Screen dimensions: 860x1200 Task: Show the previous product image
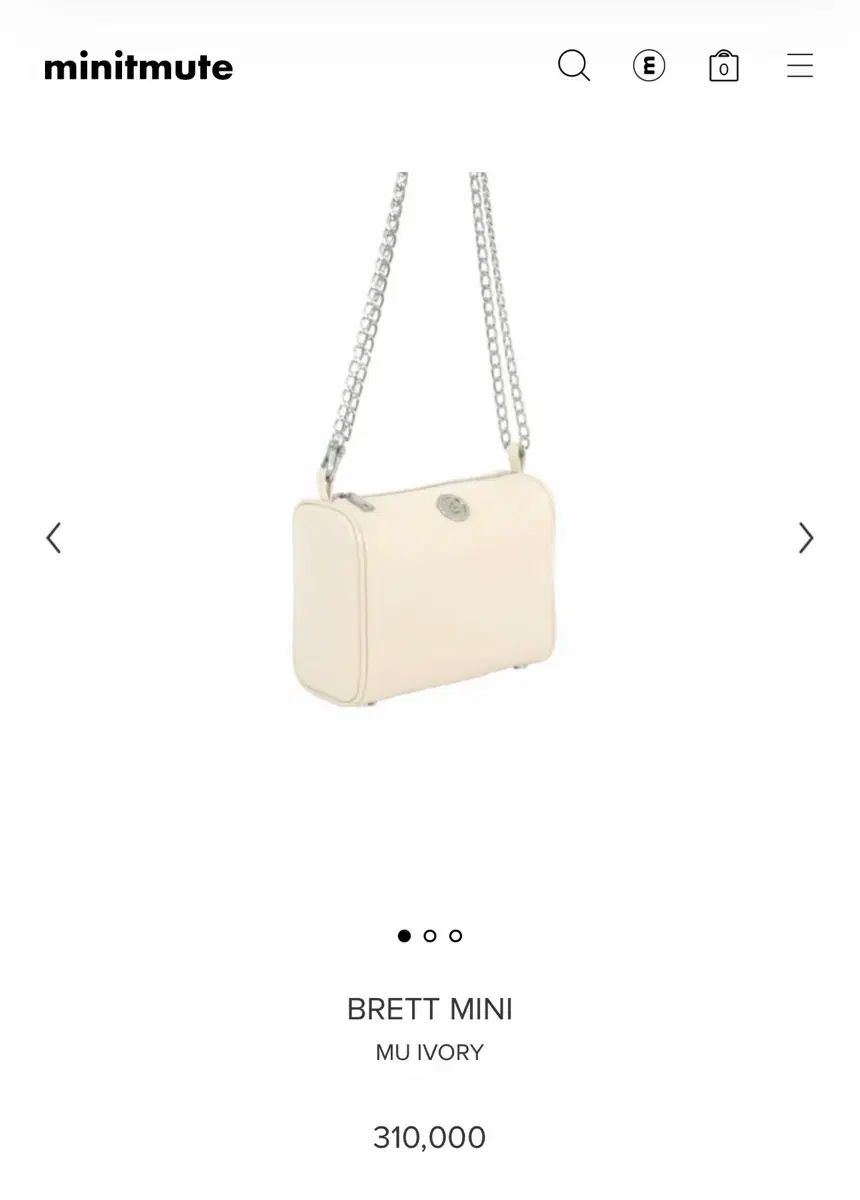click(x=54, y=538)
